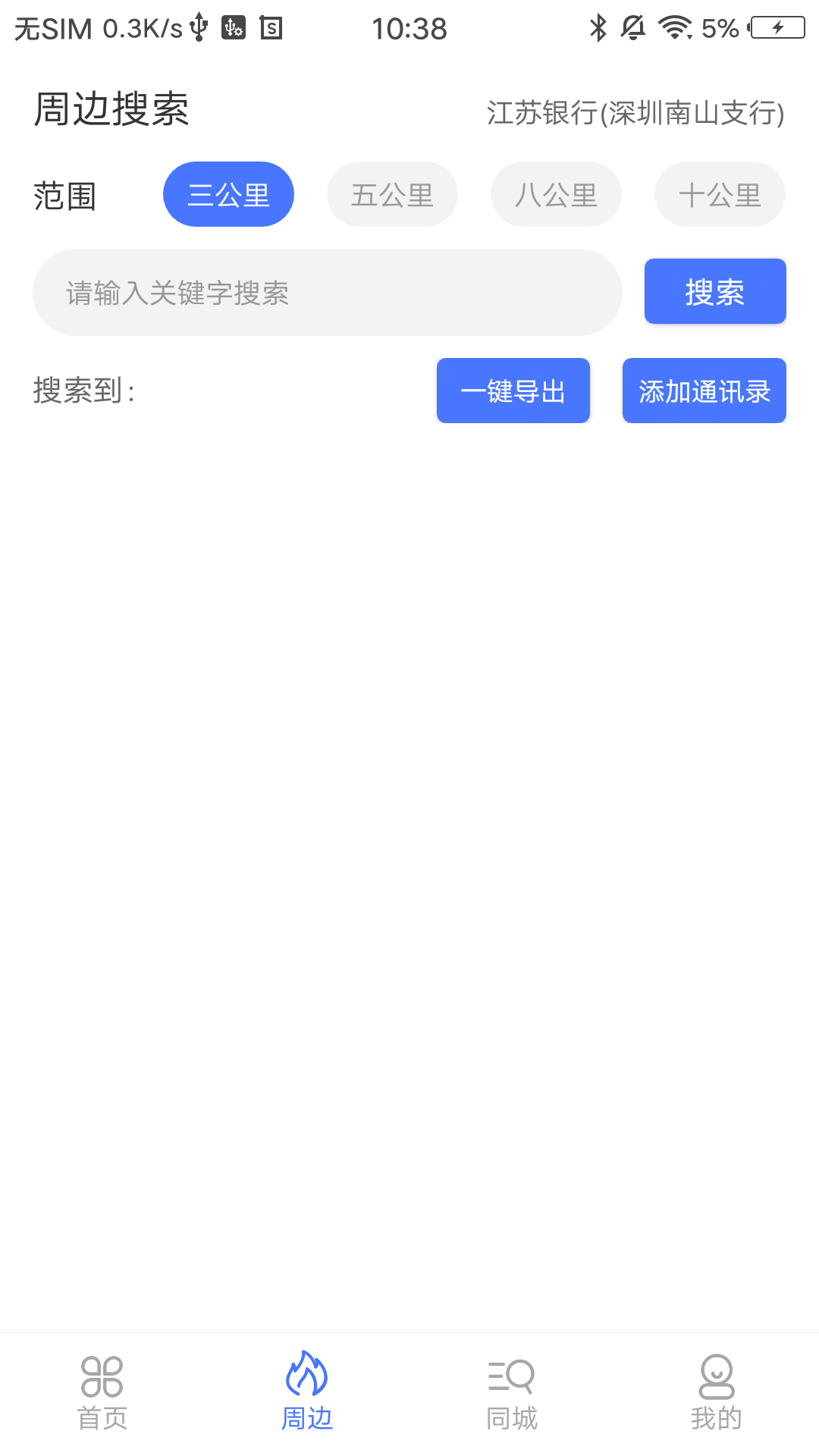Open the 周边 tab

coord(307,1393)
